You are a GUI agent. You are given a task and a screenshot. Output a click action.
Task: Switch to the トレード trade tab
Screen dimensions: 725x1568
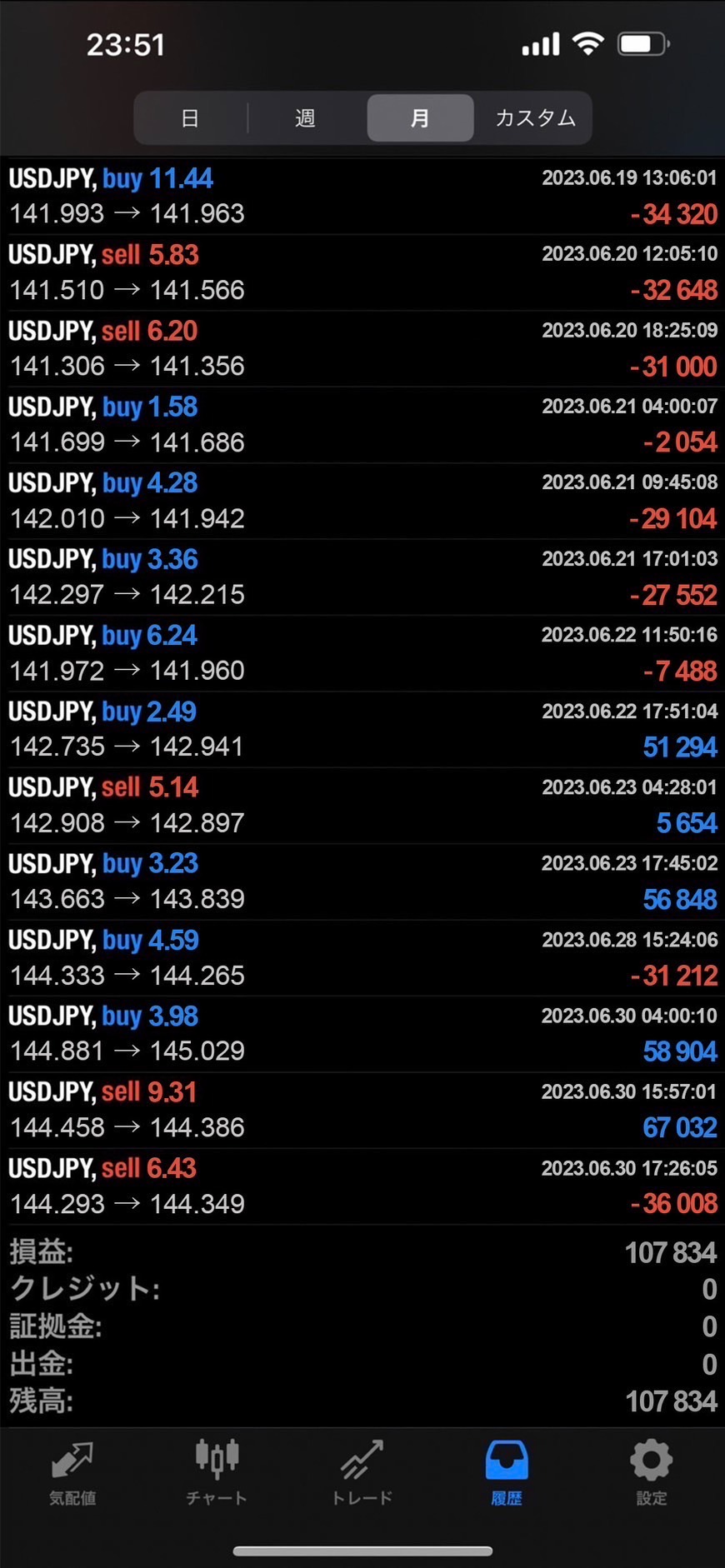[x=362, y=1473]
